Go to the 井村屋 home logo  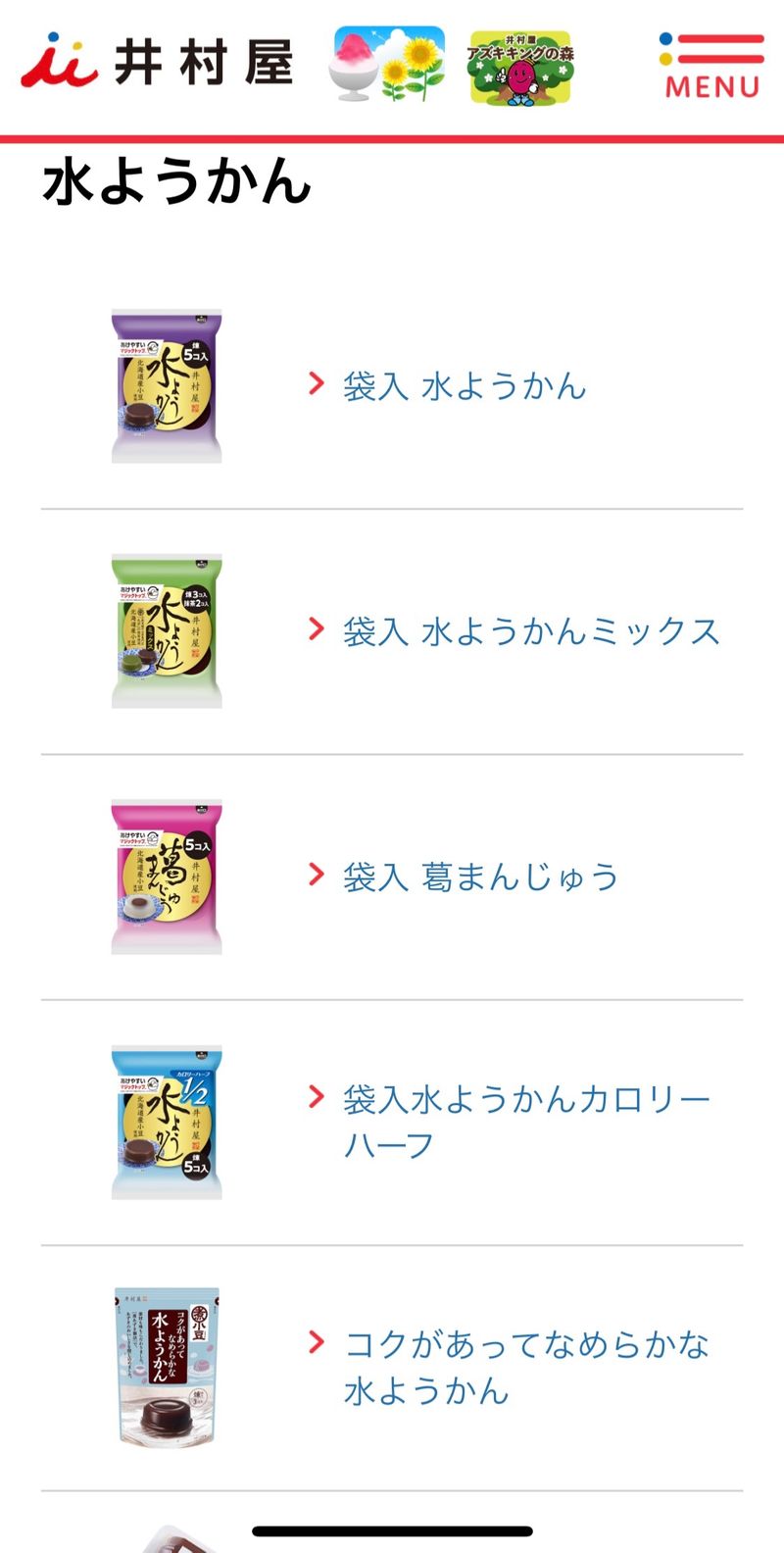pos(157,63)
